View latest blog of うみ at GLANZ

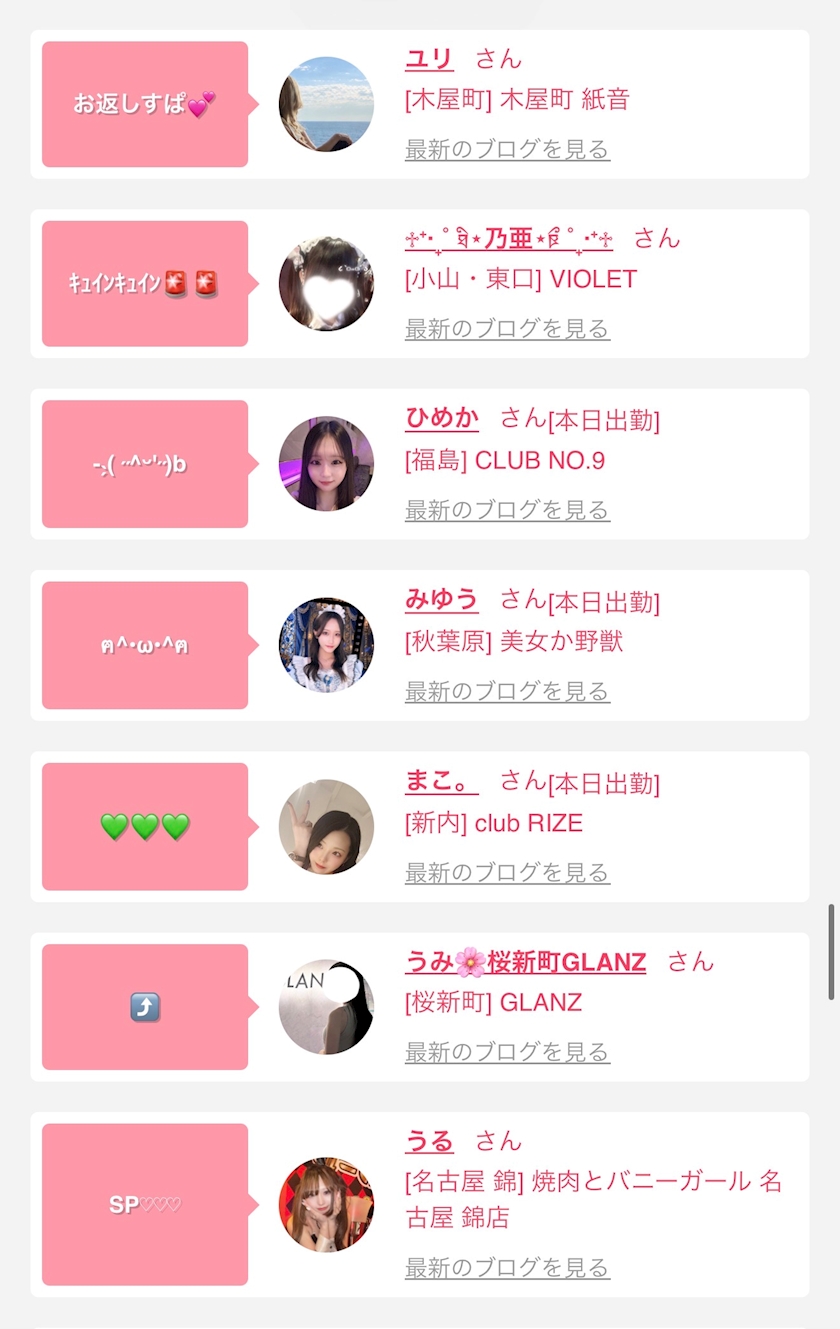pyautogui.click(x=507, y=1052)
